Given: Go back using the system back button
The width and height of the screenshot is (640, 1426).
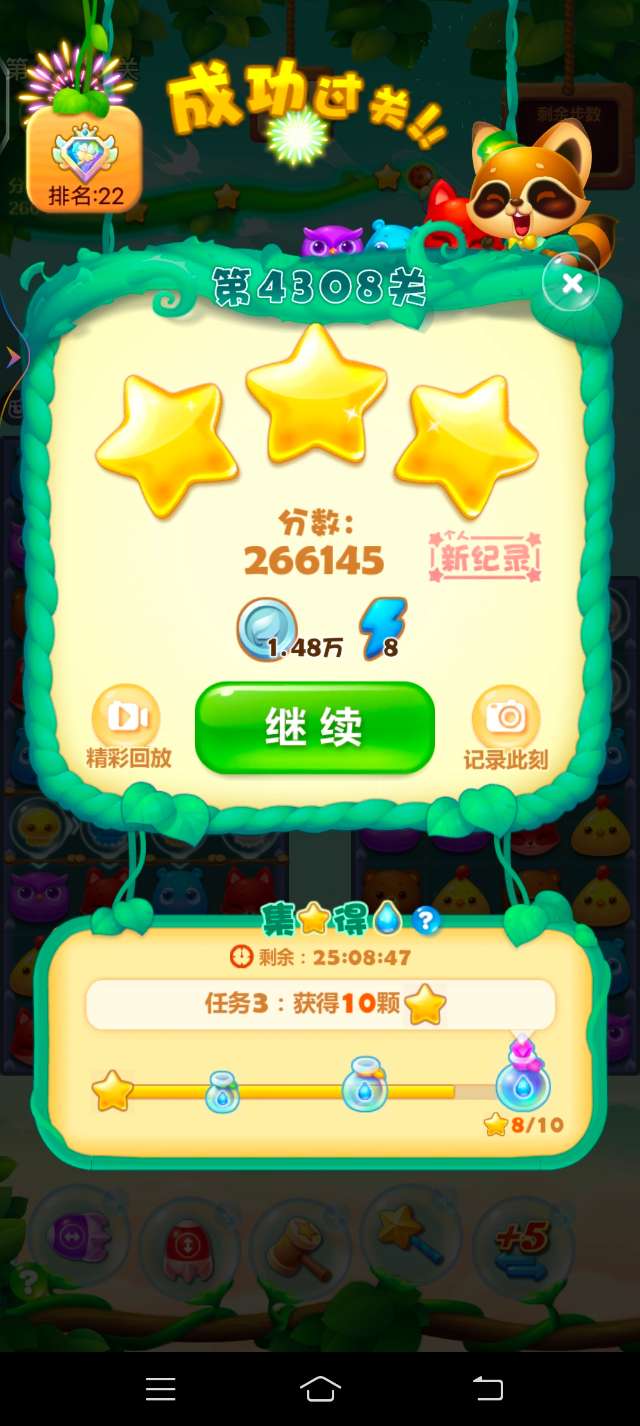Looking at the screenshot, I should coord(487,1388).
